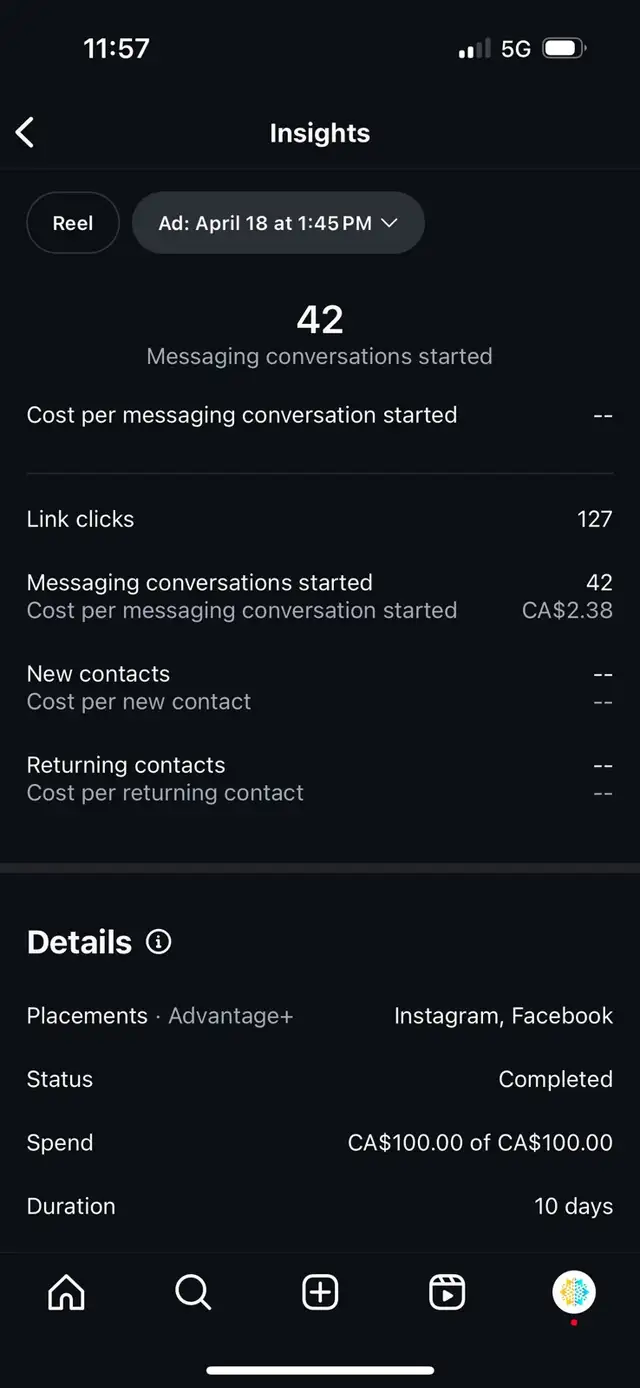640x1388 pixels.
Task: Switch to the Search tab
Action: tap(193, 1293)
